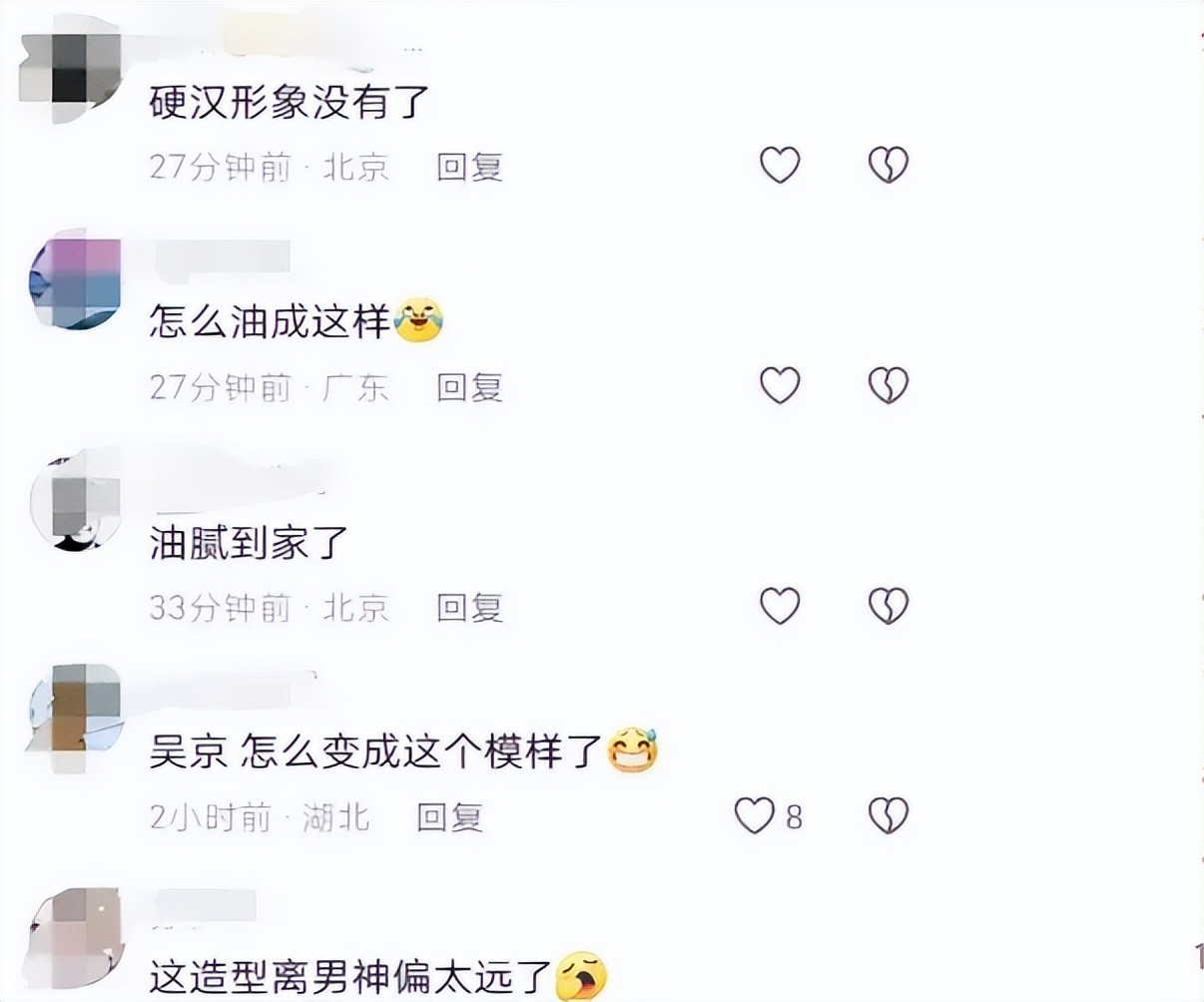Dislike the comment '吴京 怎么变成这个模样了'
1204x1002 pixels.
888,816
